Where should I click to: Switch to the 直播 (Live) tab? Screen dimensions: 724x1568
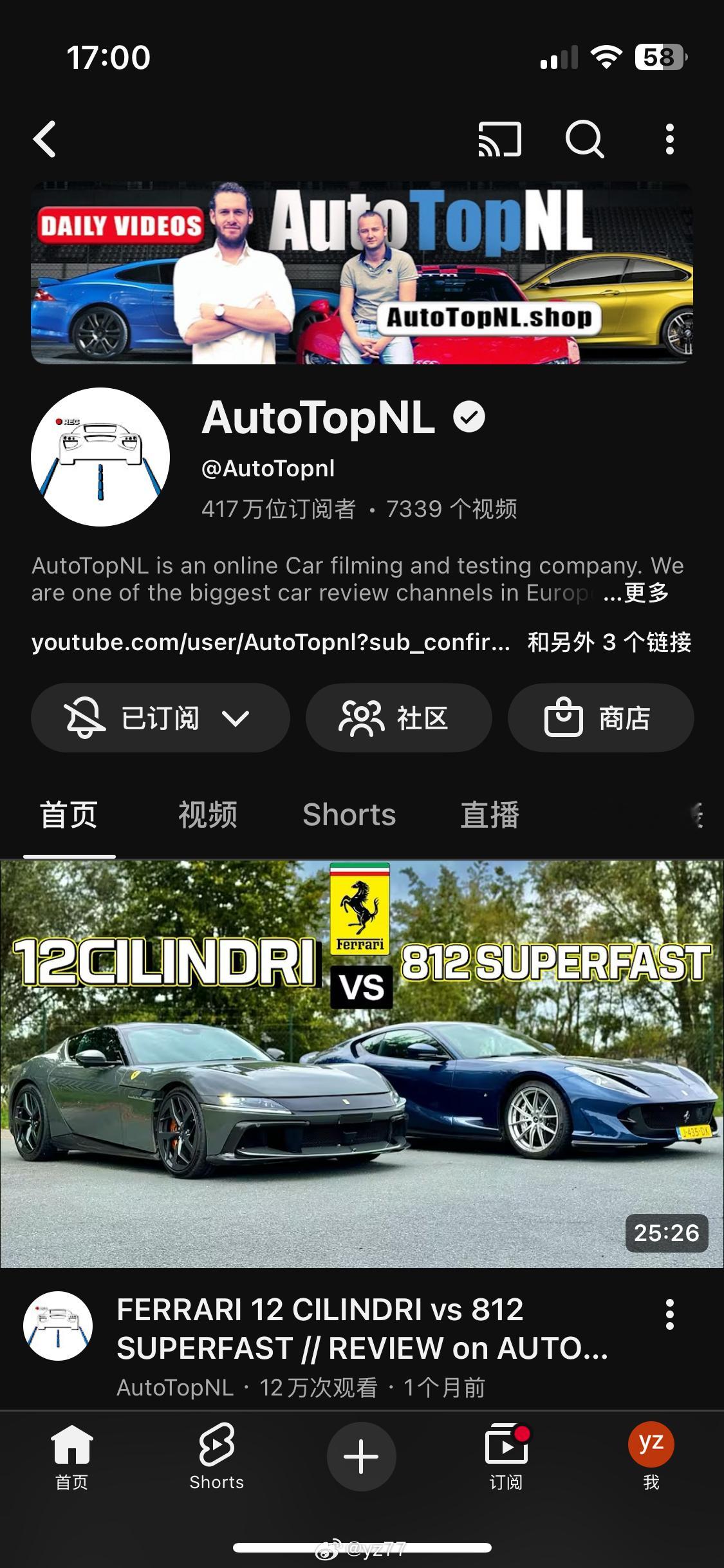click(x=490, y=814)
